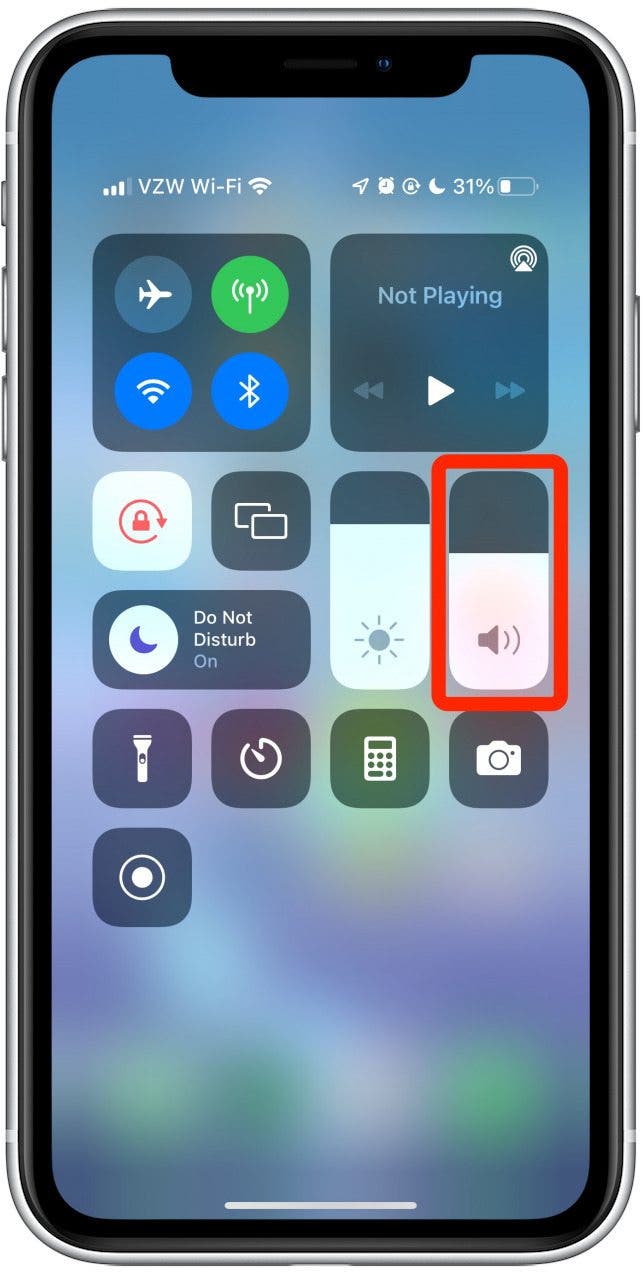Open the Timer shortcut
Screen dimensions: 642x1274
click(260, 759)
